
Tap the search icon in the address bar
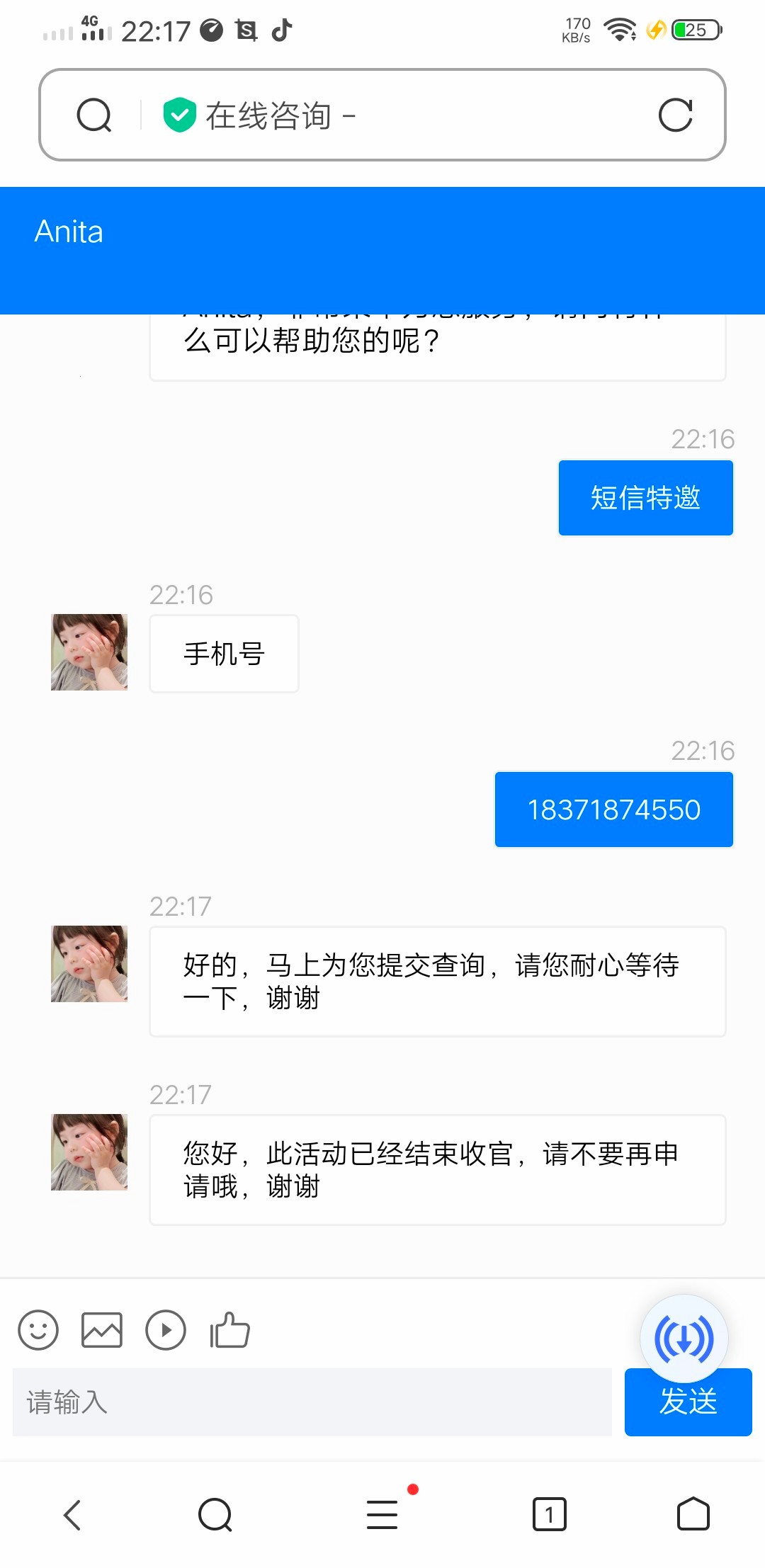point(94,115)
